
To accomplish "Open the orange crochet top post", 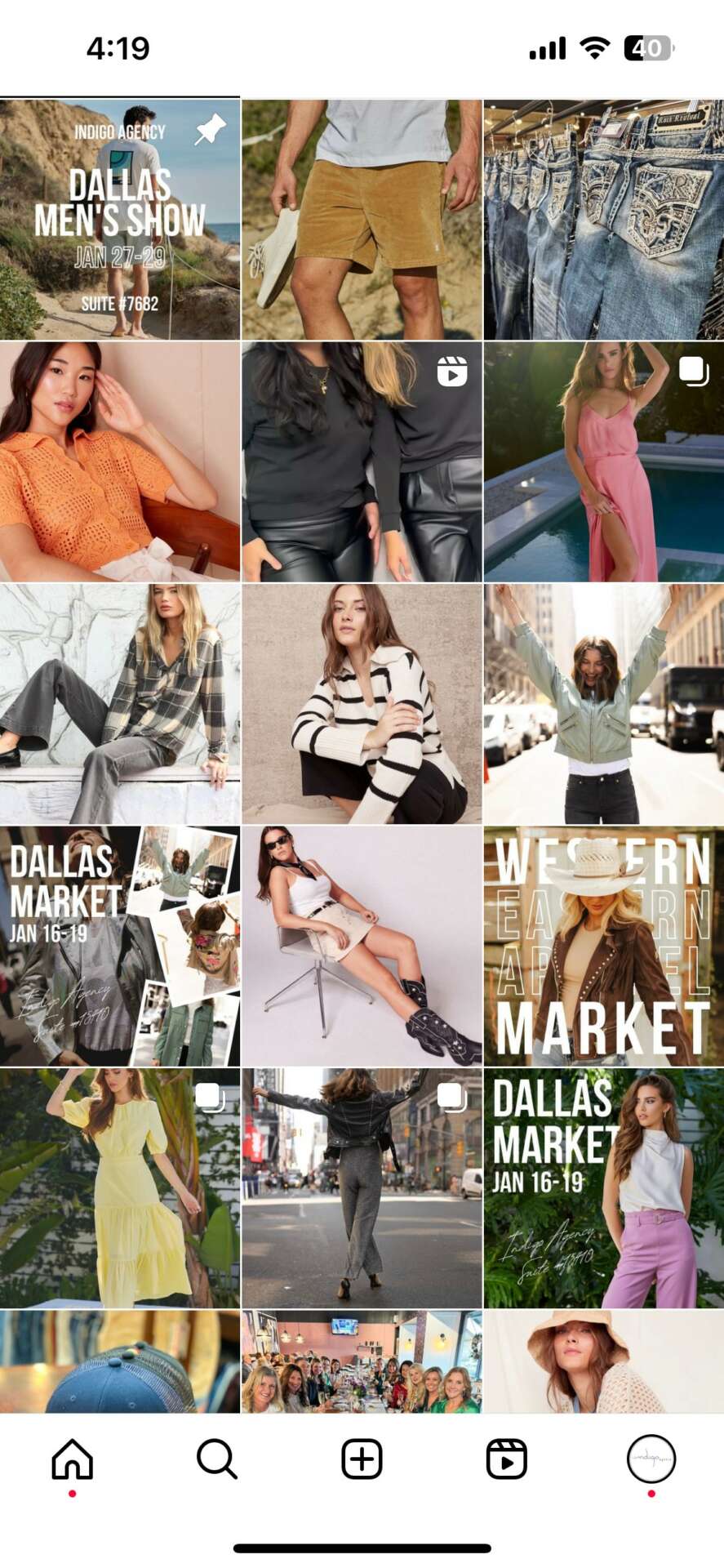I will point(120,461).
